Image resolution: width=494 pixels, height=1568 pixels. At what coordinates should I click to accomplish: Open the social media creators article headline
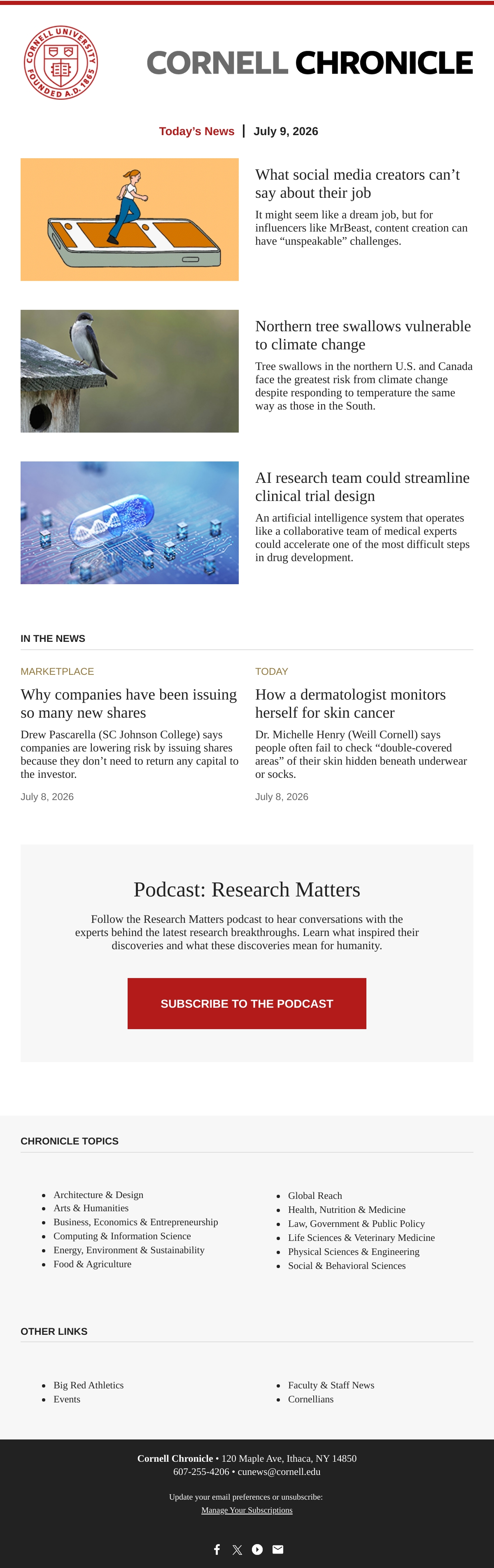pyautogui.click(x=358, y=183)
